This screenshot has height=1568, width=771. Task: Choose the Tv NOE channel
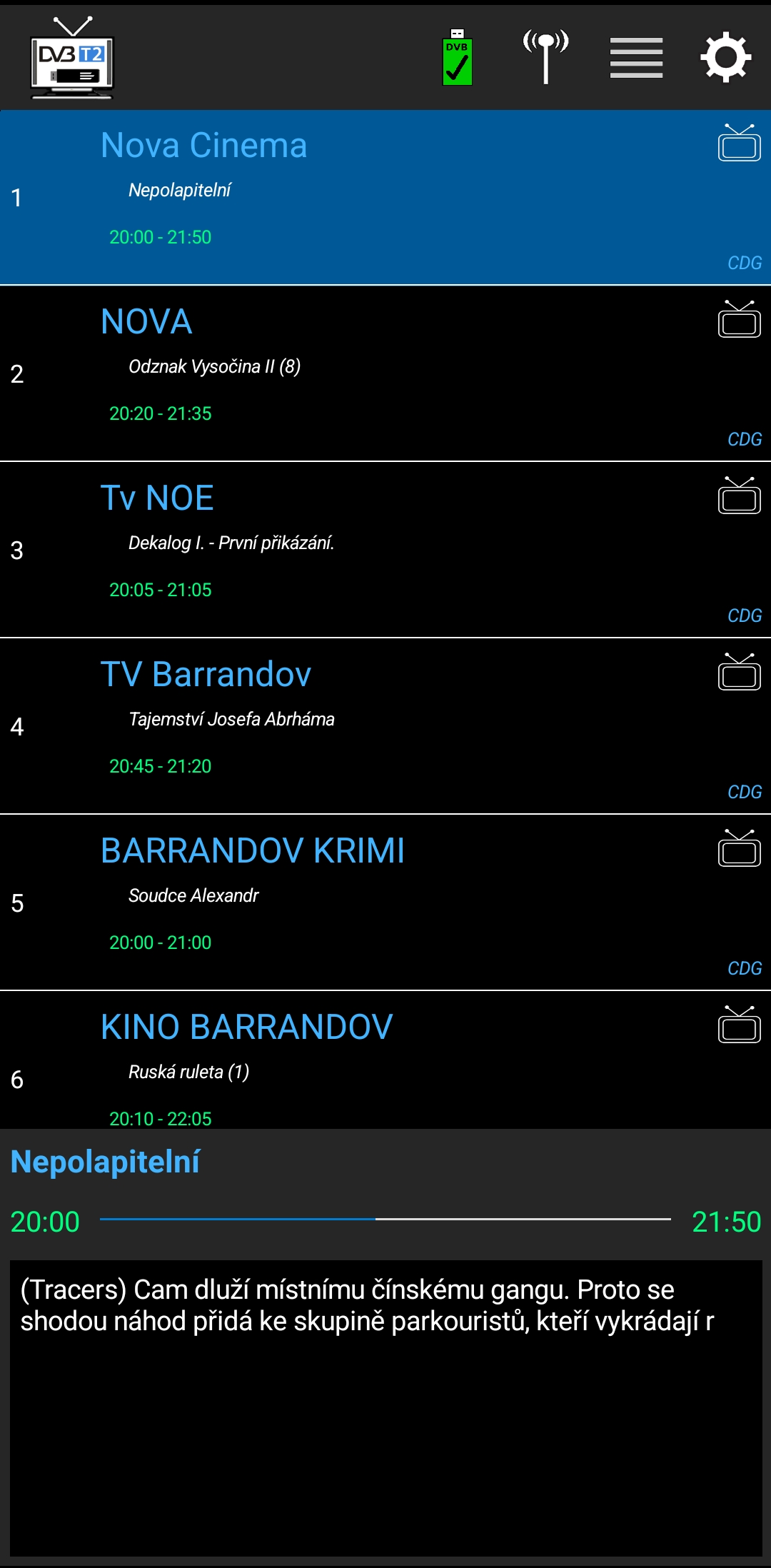coord(385,550)
